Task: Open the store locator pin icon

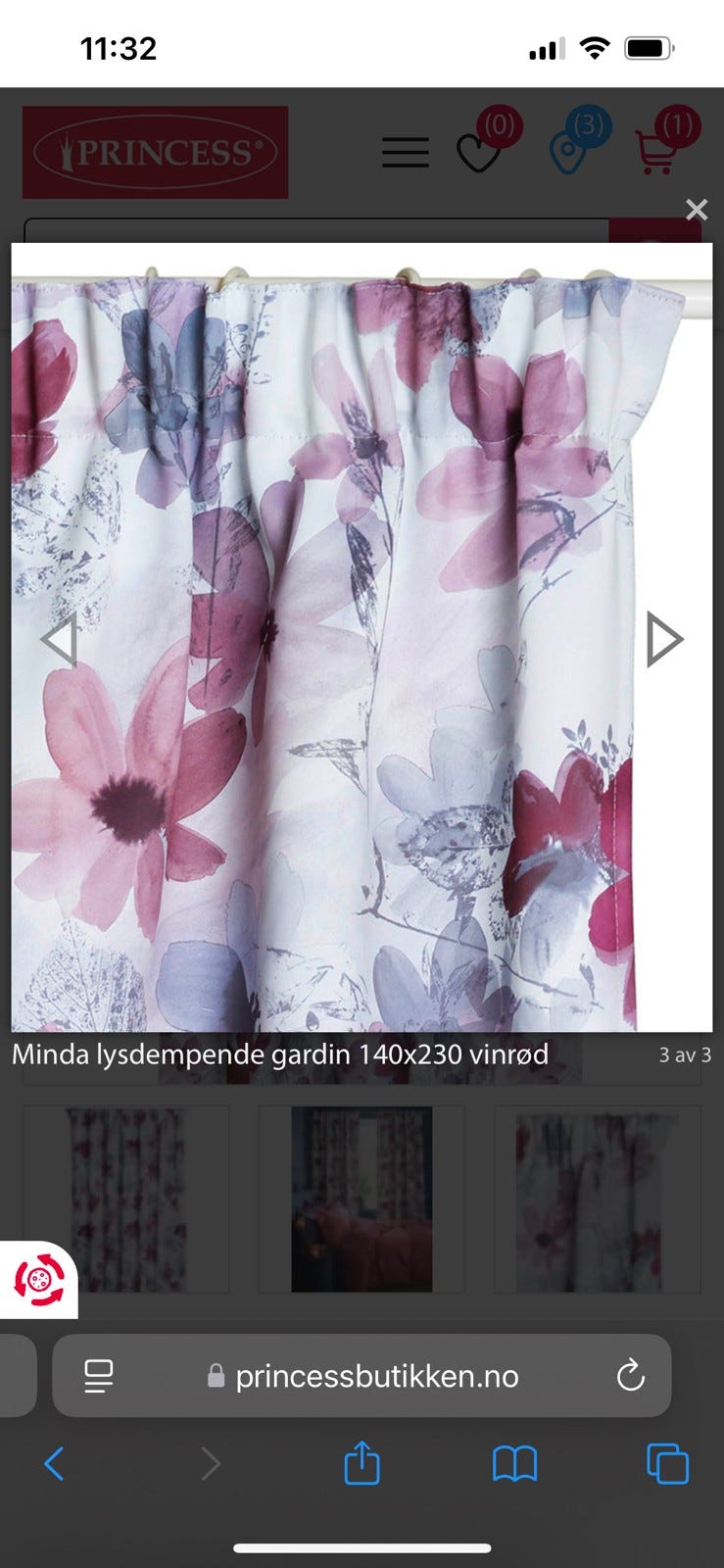Action: (571, 157)
